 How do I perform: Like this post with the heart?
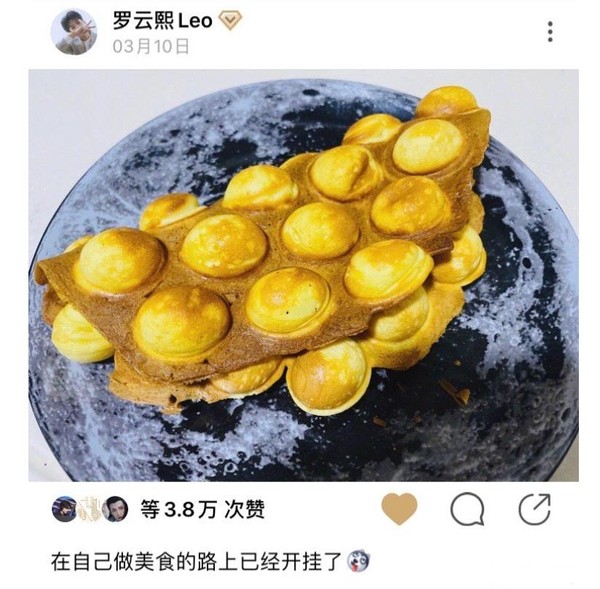(x=399, y=509)
